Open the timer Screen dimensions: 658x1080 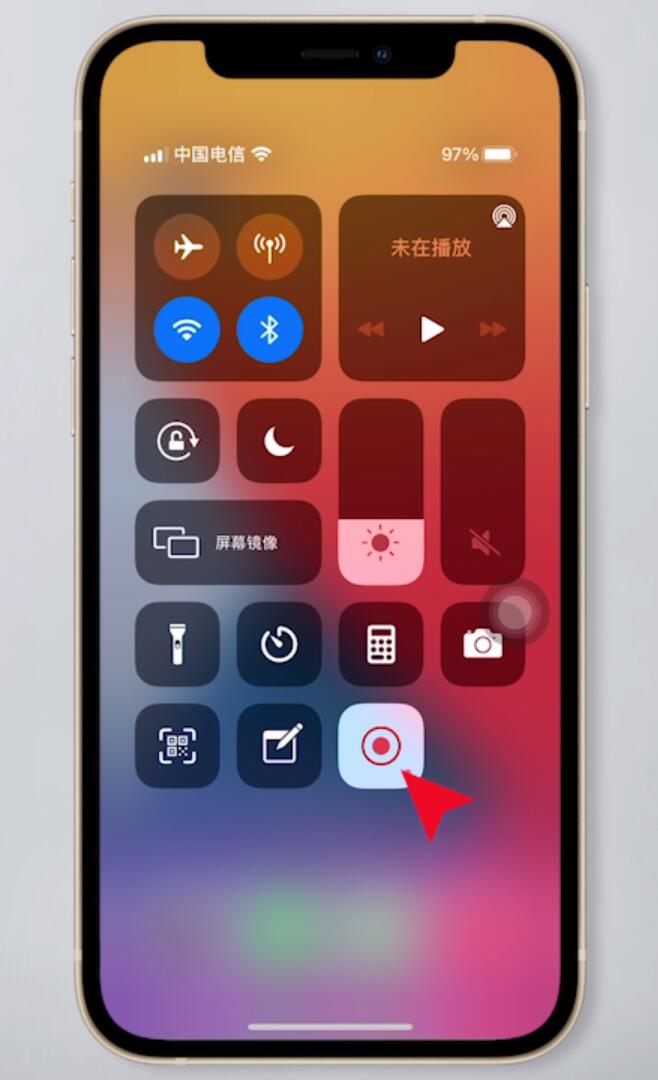tap(279, 644)
